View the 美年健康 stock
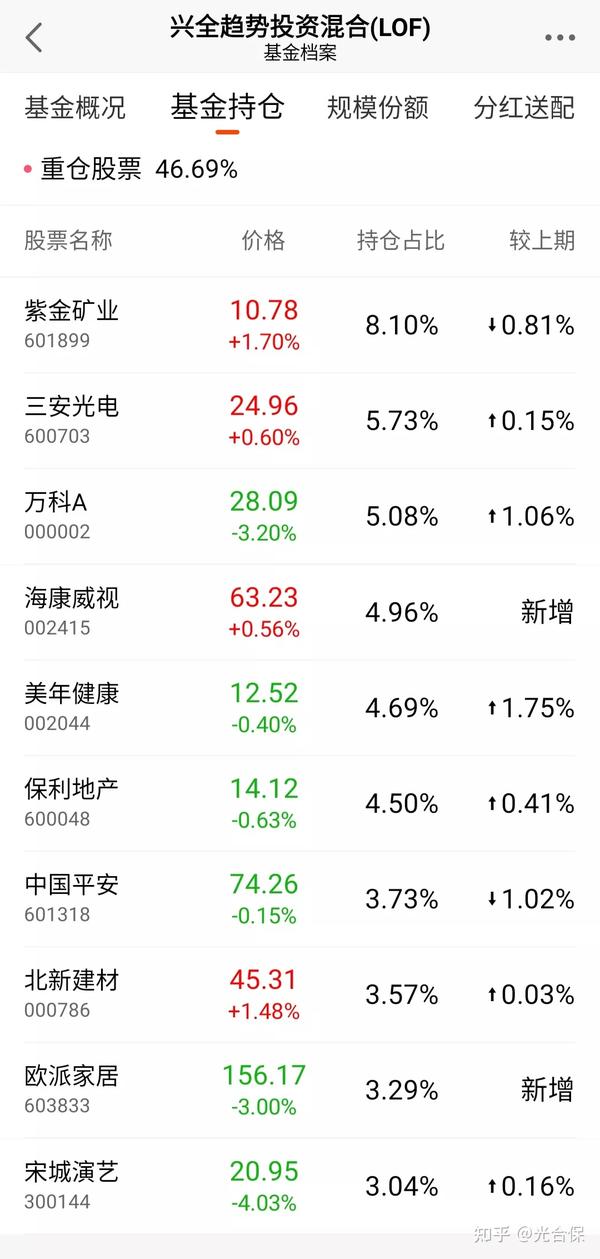 [x=300, y=708]
